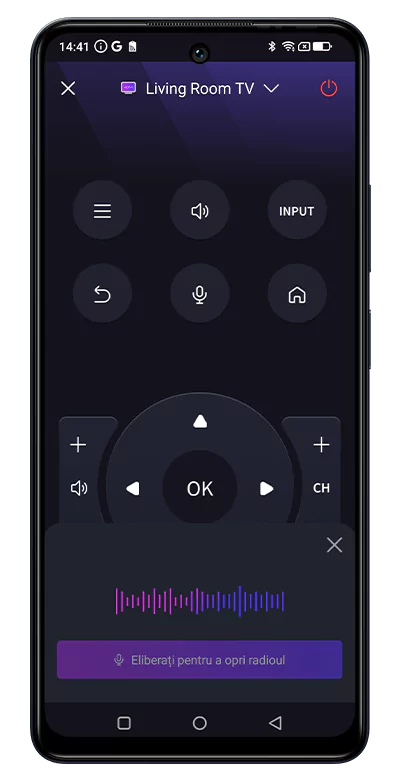The height and width of the screenshot is (780, 400).
Task: Close the remote control screen
Action: coord(68,89)
